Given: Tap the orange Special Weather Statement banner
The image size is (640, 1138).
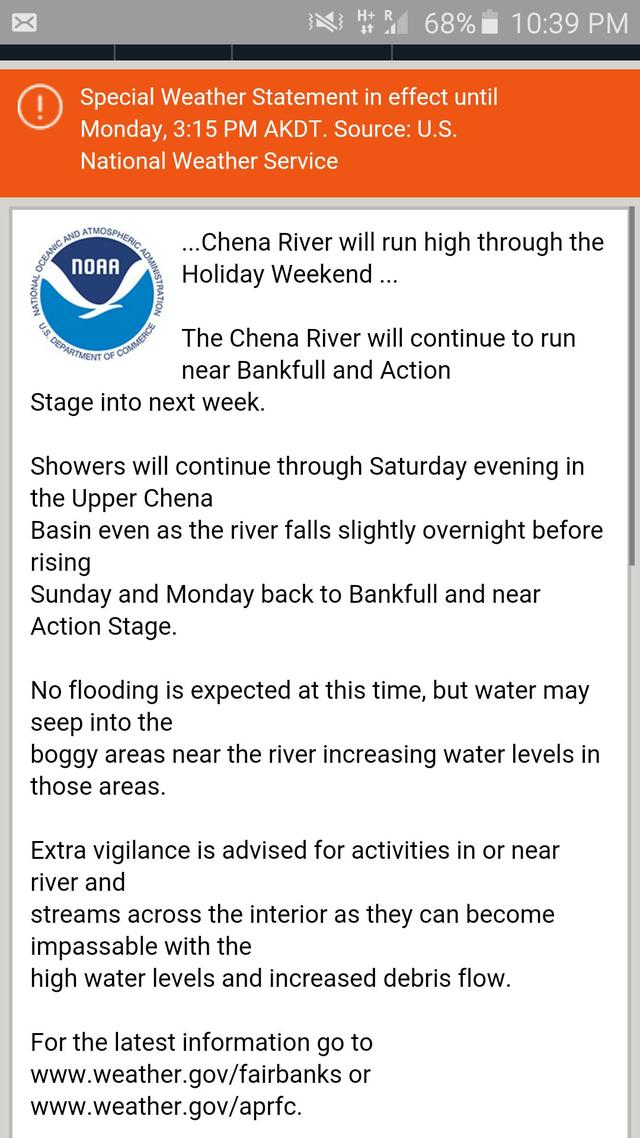Looking at the screenshot, I should coord(320,133).
